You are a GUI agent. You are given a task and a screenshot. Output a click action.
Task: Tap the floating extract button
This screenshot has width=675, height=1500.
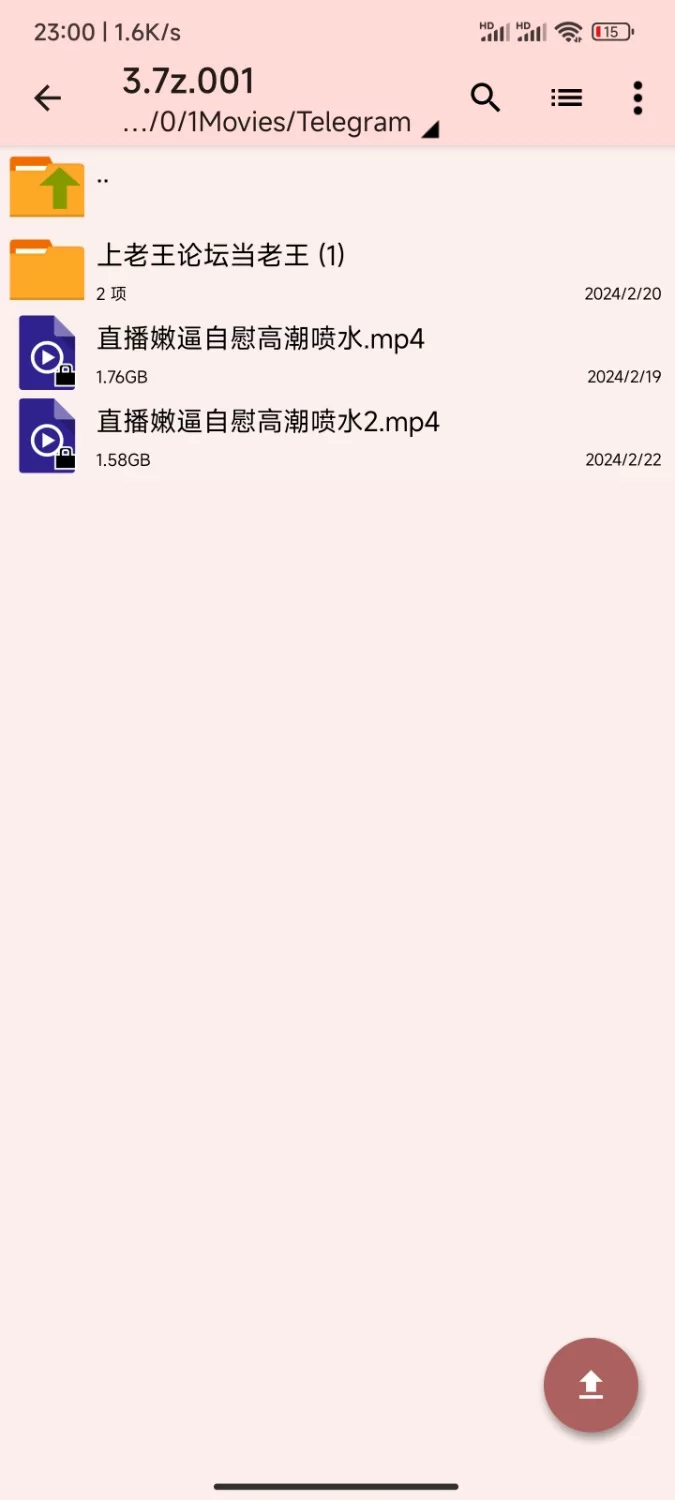click(x=590, y=1385)
